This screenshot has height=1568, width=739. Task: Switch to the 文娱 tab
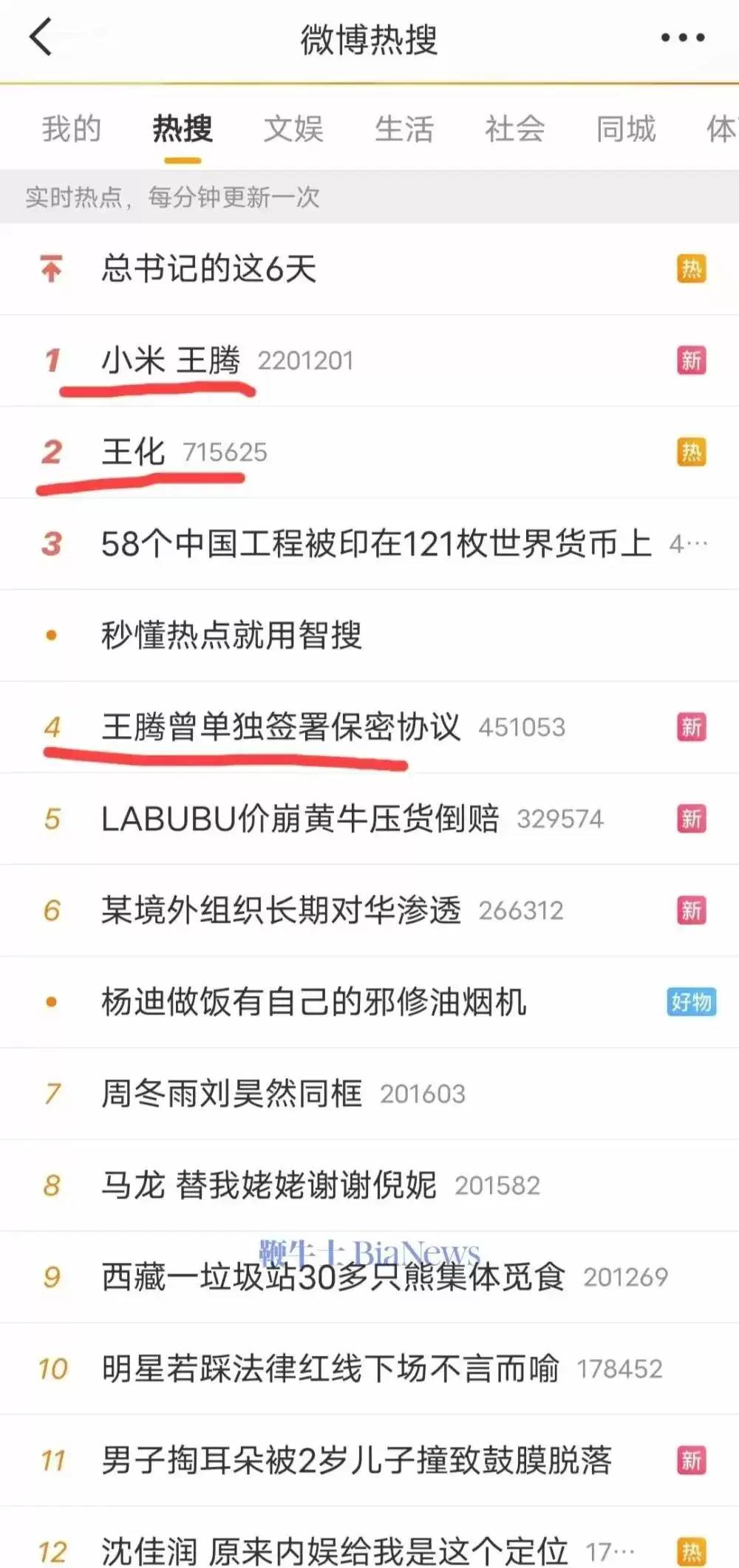click(293, 129)
